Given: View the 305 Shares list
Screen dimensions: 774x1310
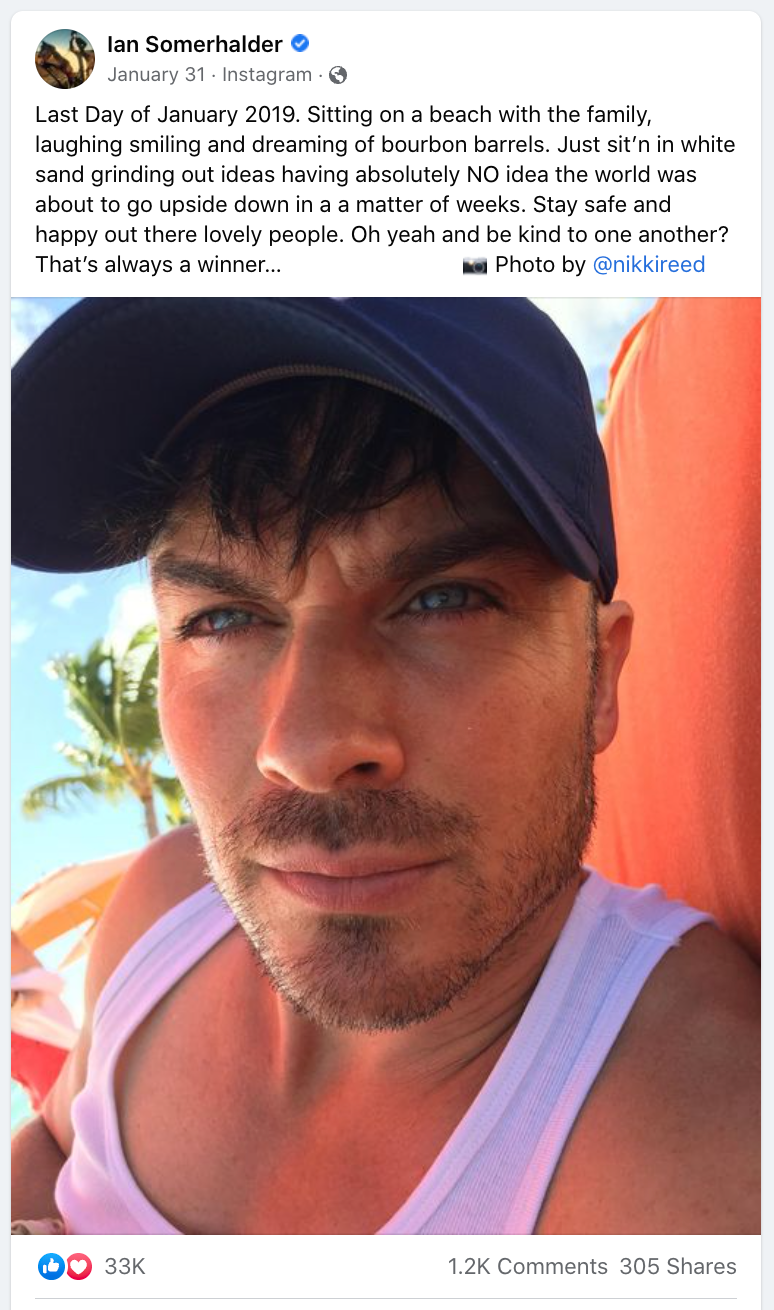Looking at the screenshot, I should click(677, 1266).
